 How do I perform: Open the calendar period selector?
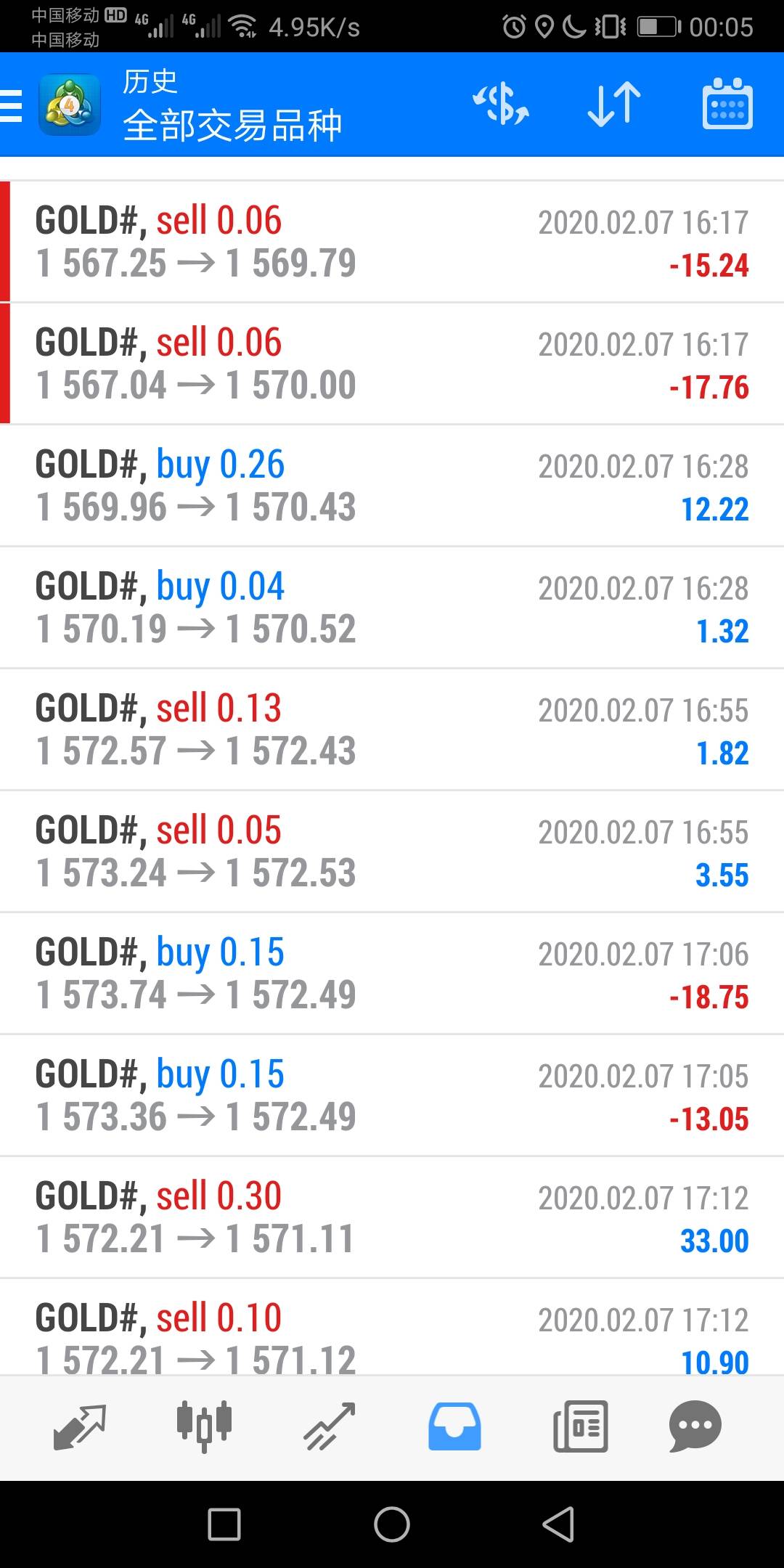[x=727, y=105]
